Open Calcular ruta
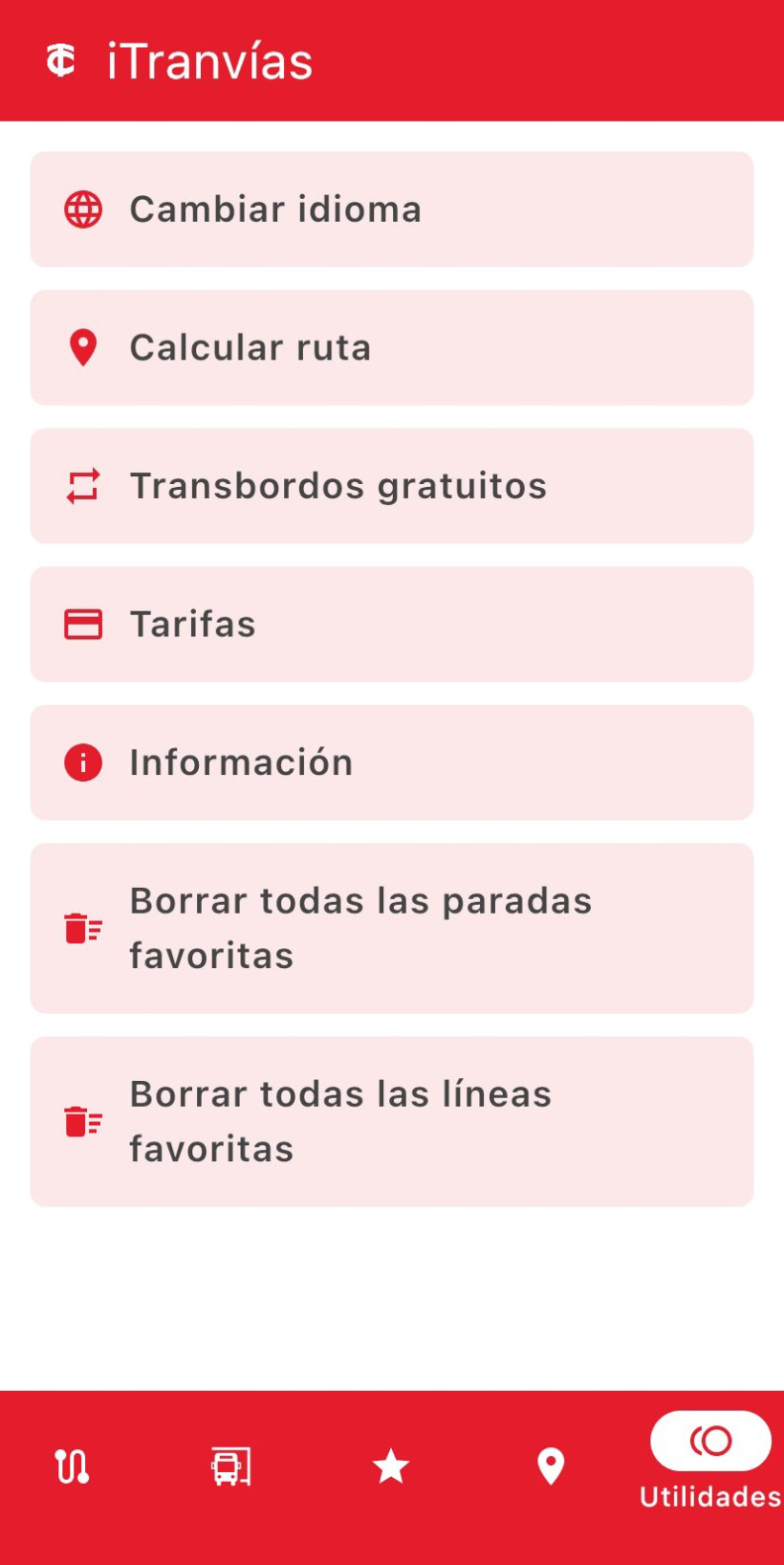This screenshot has width=784, height=1565. (x=392, y=346)
